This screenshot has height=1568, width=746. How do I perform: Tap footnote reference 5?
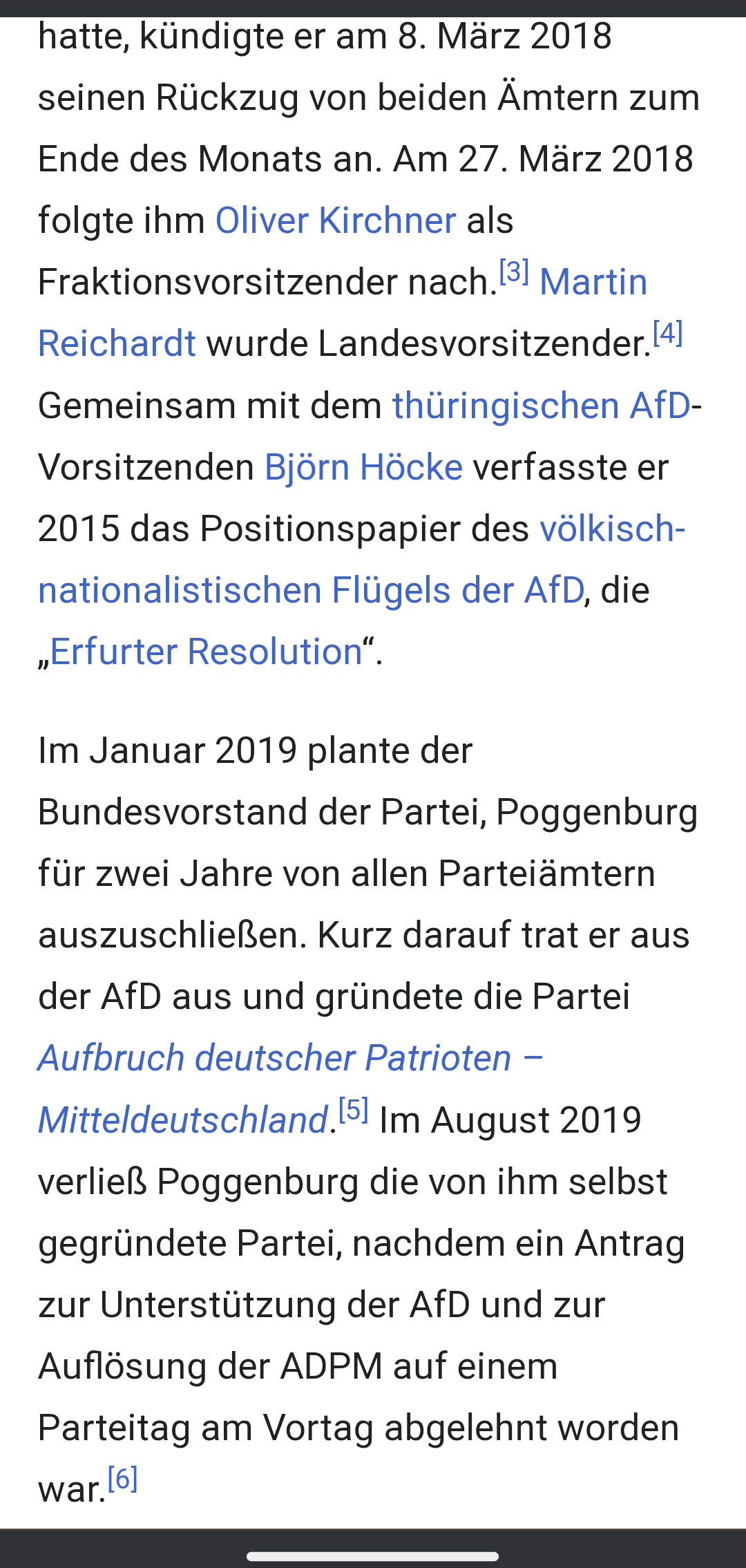353,1109
